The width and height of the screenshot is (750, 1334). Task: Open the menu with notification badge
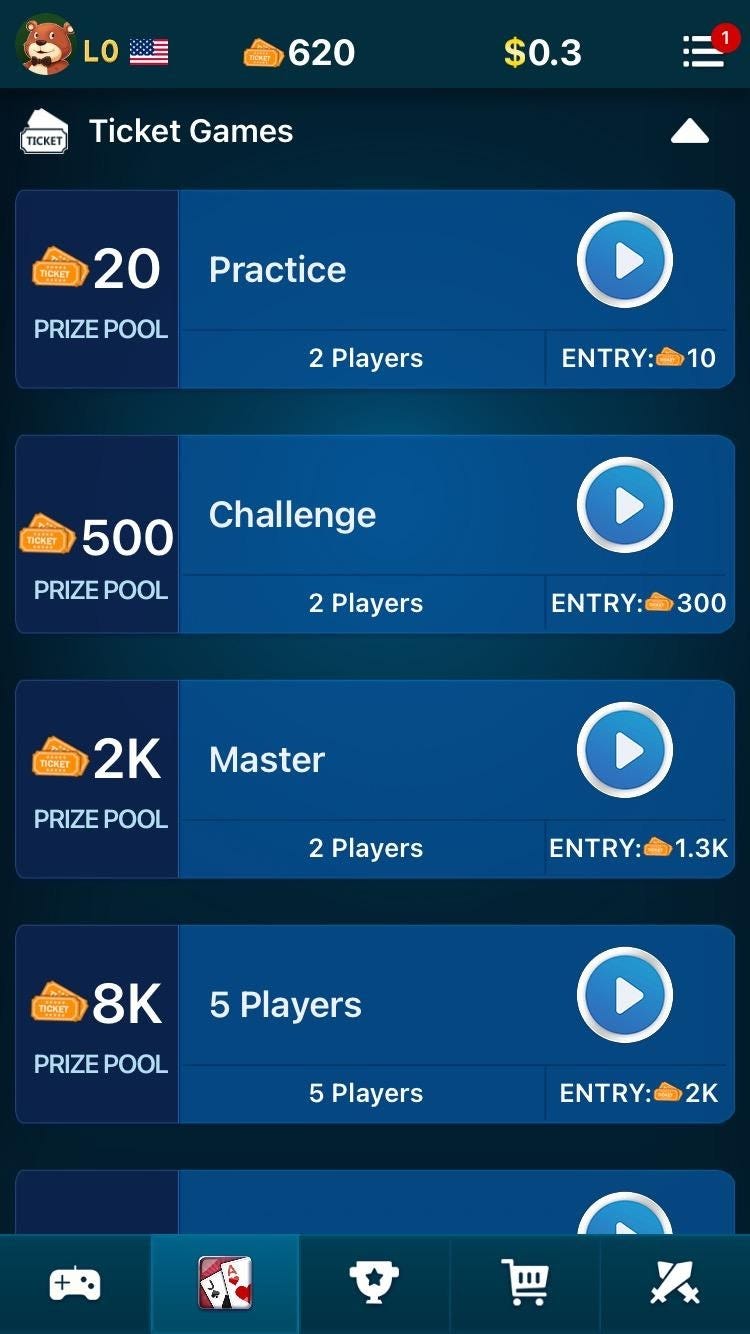[x=704, y=51]
